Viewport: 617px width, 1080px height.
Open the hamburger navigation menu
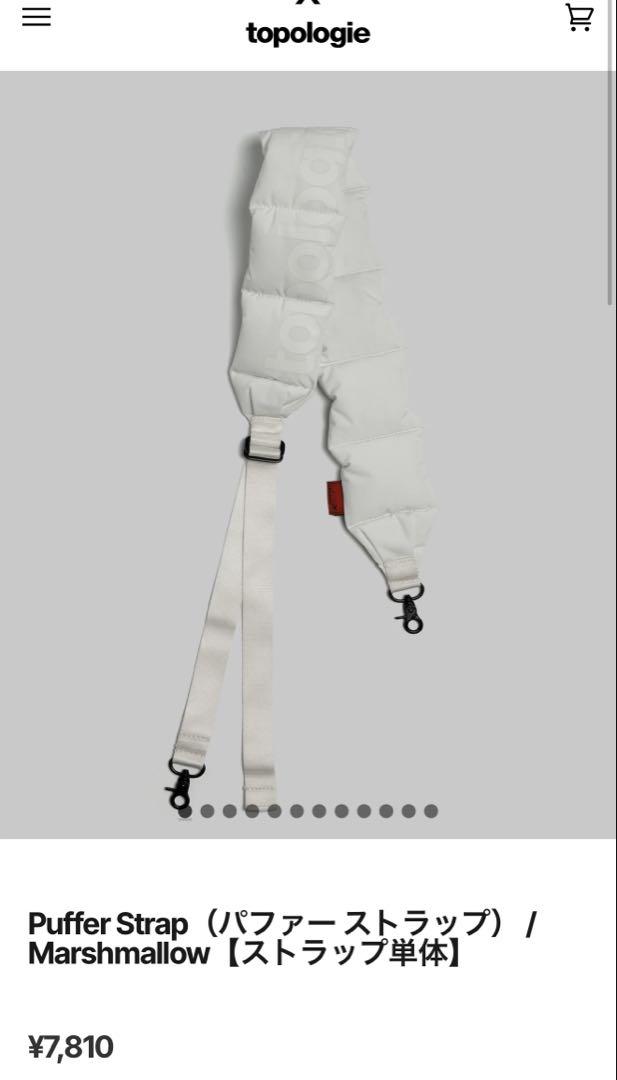(x=36, y=17)
